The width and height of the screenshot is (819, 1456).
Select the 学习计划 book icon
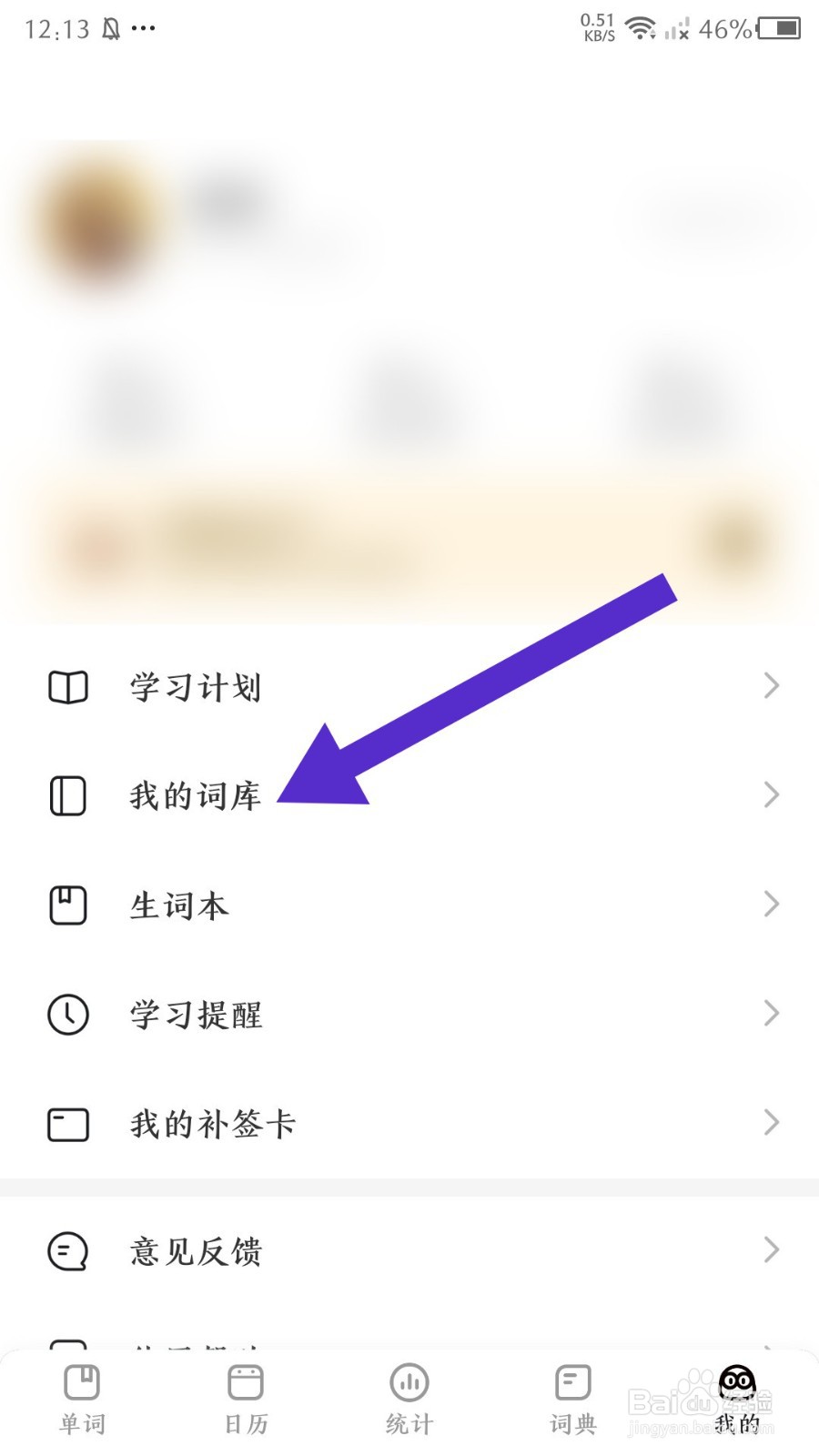pos(67,687)
